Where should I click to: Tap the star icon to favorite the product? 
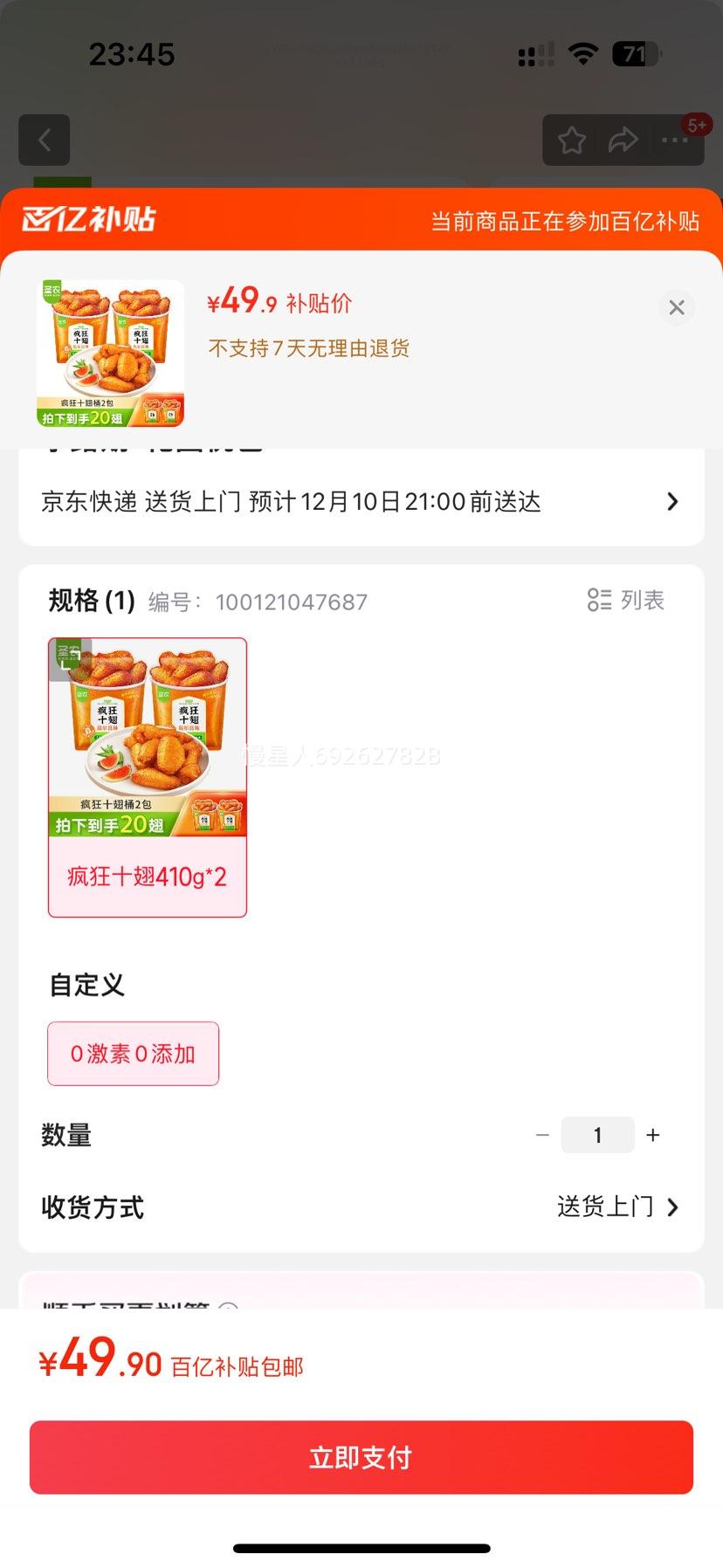point(572,140)
